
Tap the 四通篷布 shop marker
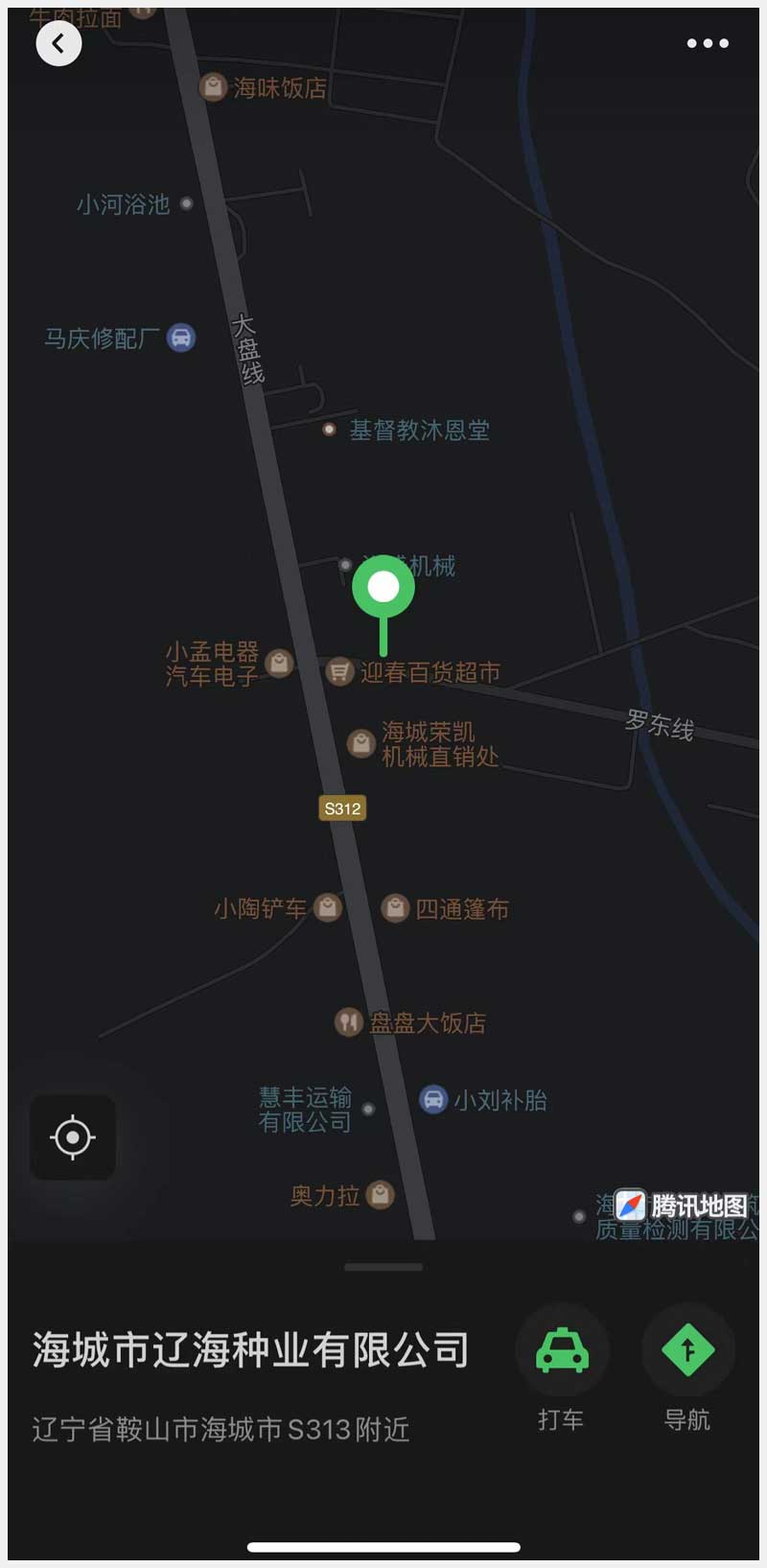pyautogui.click(x=395, y=908)
